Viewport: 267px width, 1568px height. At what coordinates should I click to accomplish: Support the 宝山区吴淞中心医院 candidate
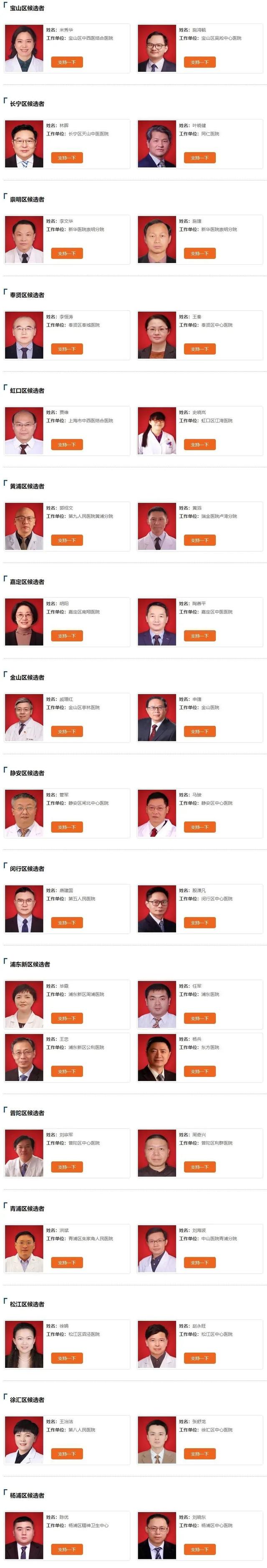coord(199,62)
